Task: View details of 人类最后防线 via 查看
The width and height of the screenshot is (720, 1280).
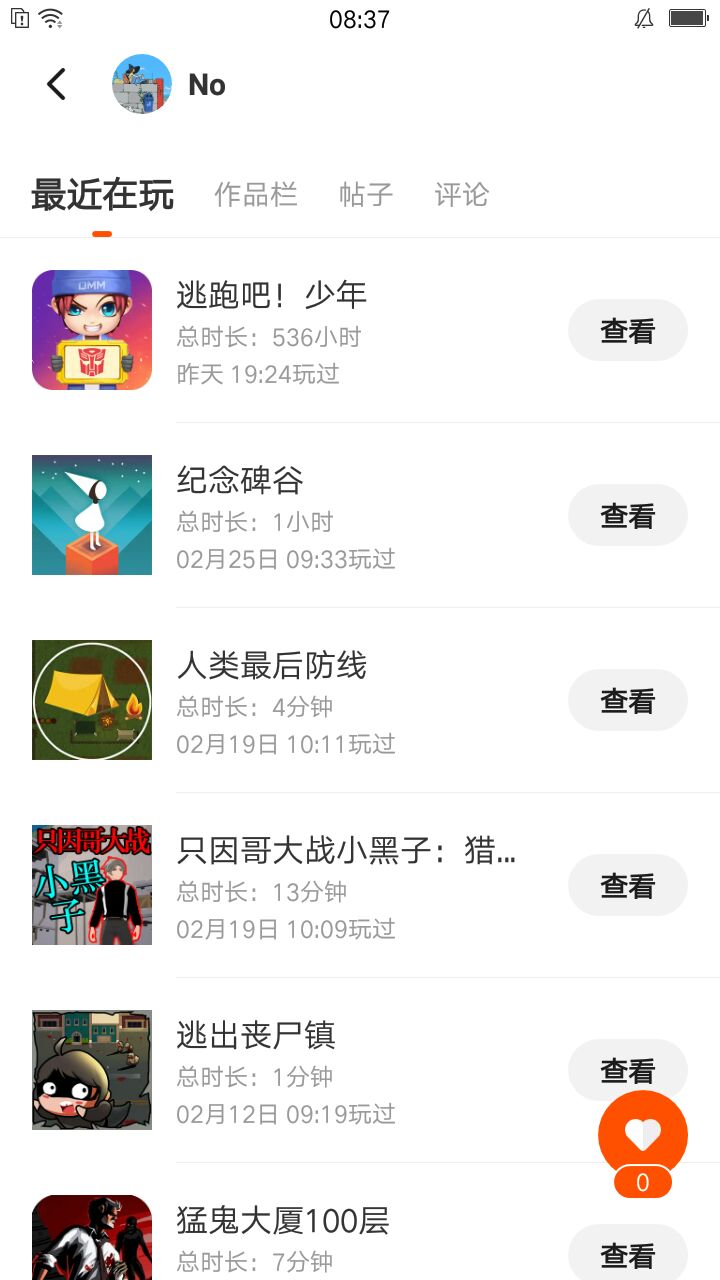Action: coord(627,701)
